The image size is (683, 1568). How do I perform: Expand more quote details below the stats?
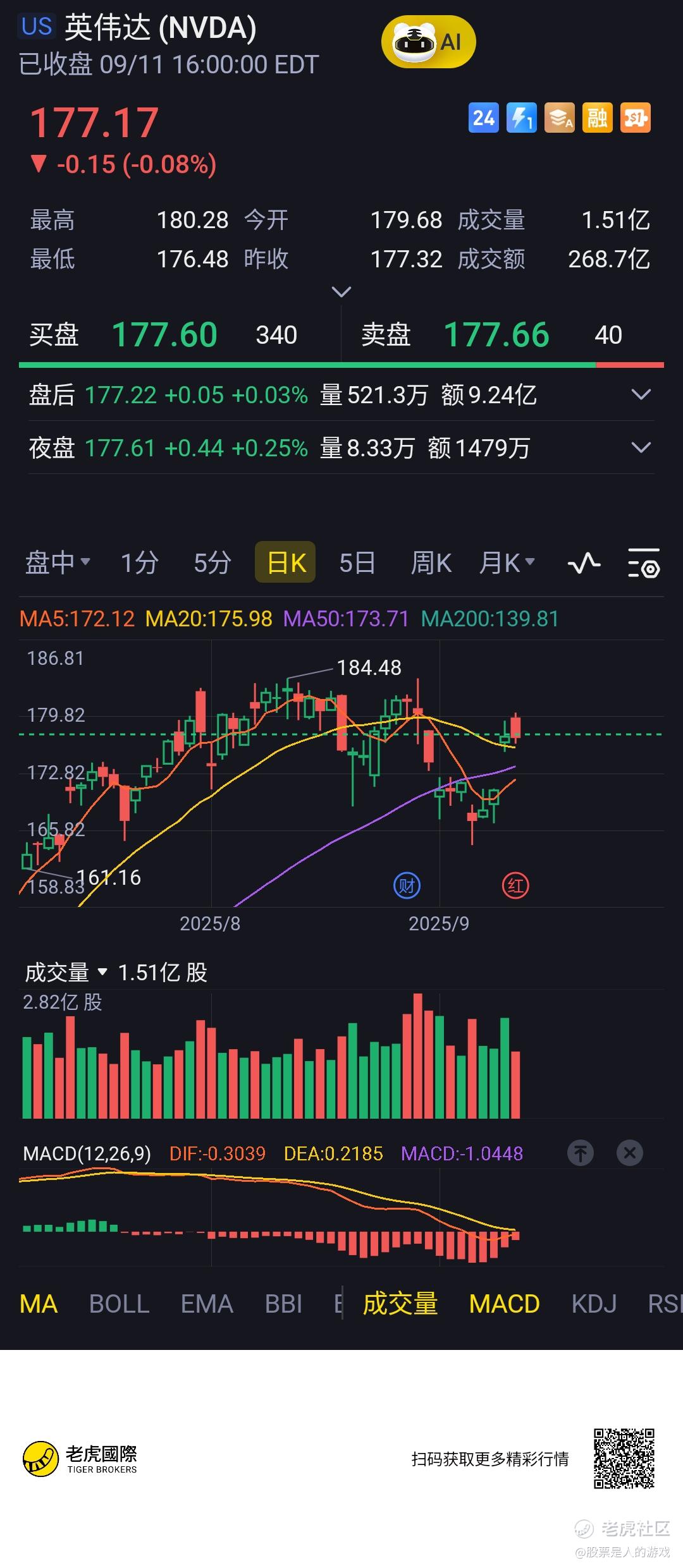pyautogui.click(x=341, y=291)
